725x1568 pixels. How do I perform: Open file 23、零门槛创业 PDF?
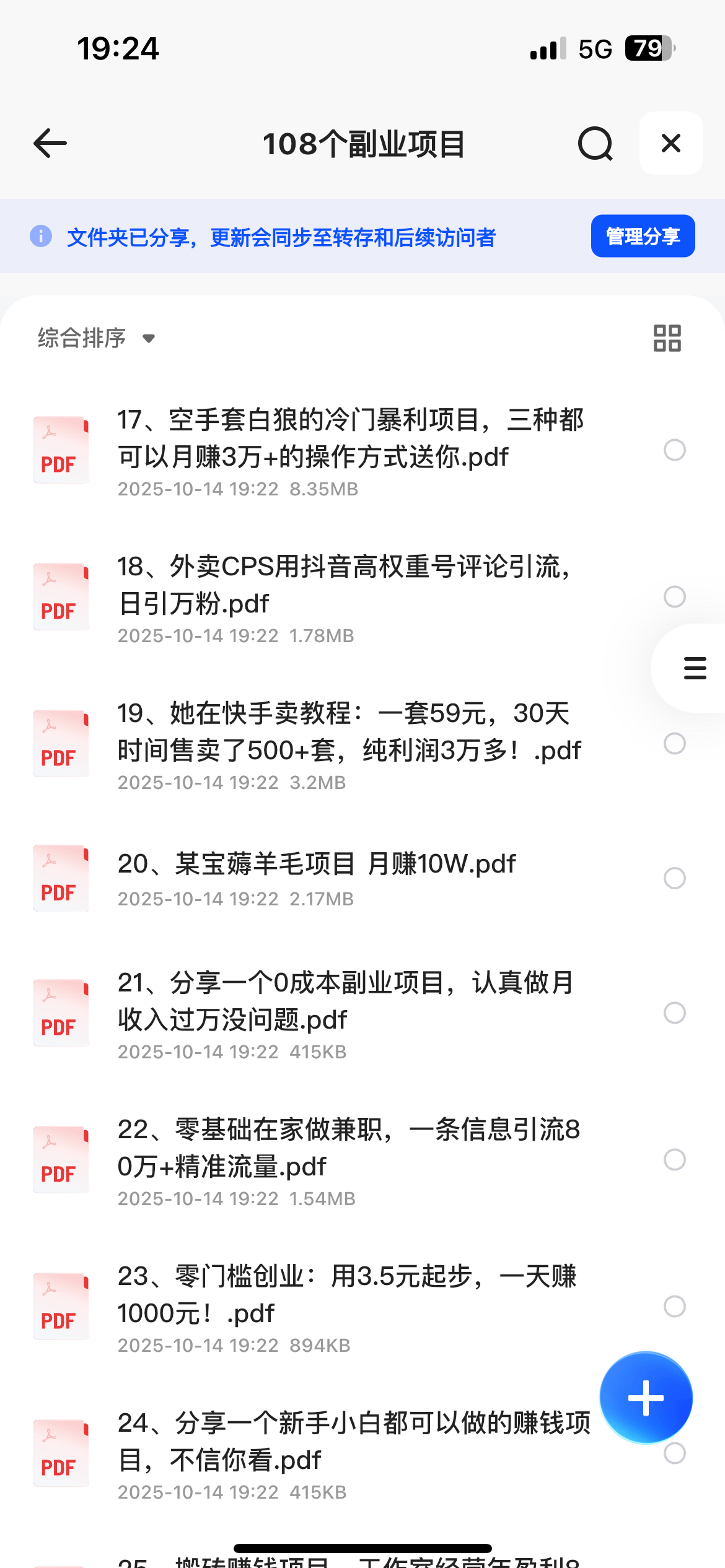[347, 1295]
